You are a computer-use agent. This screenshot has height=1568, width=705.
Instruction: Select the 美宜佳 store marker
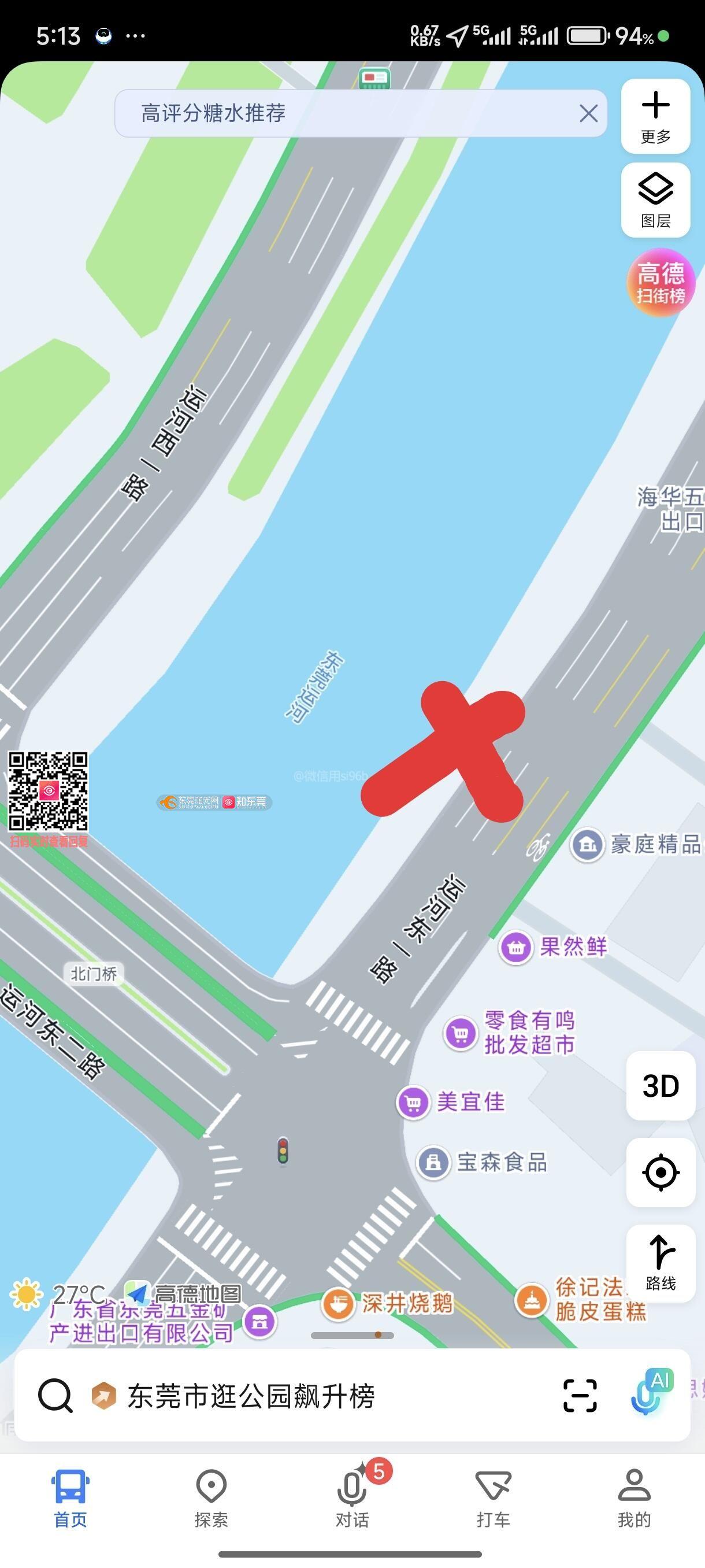click(413, 1102)
